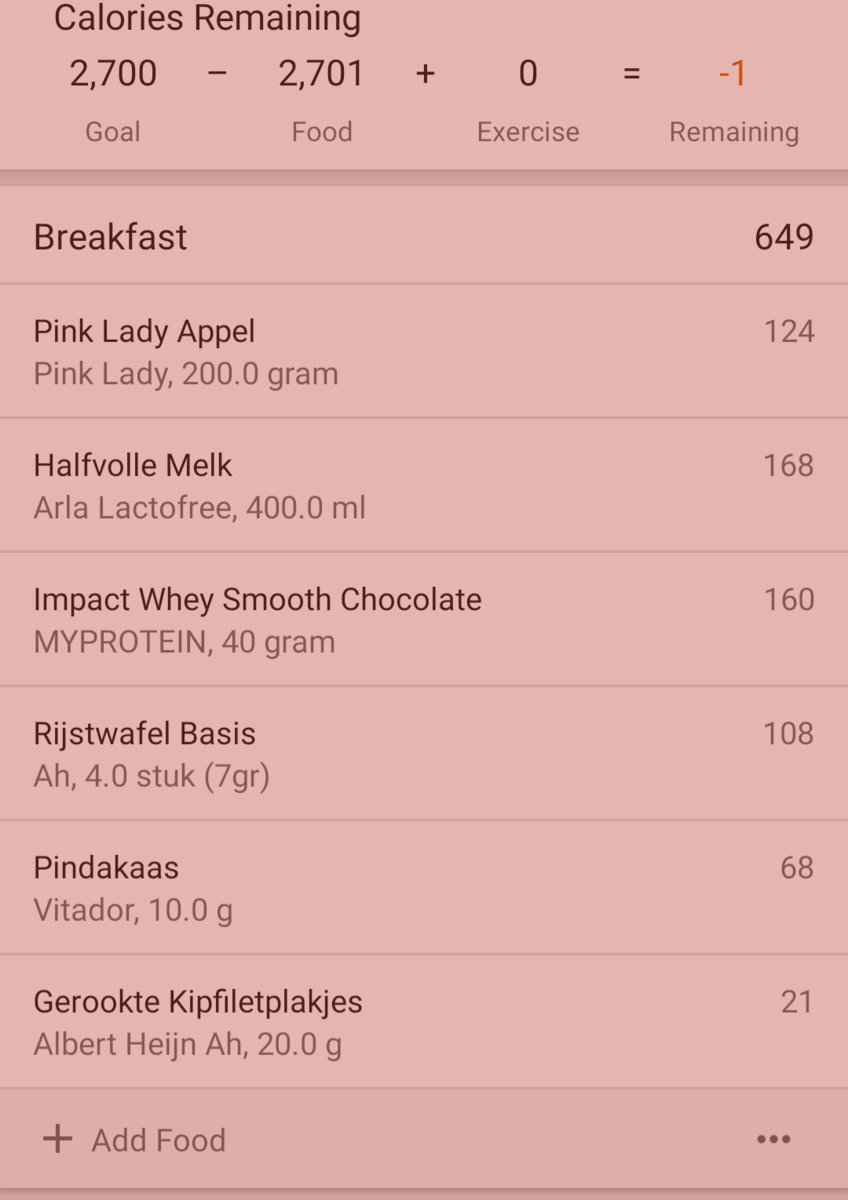848x1200 pixels.
Task: Open the Pindakaas food entry
Action: [x=424, y=887]
